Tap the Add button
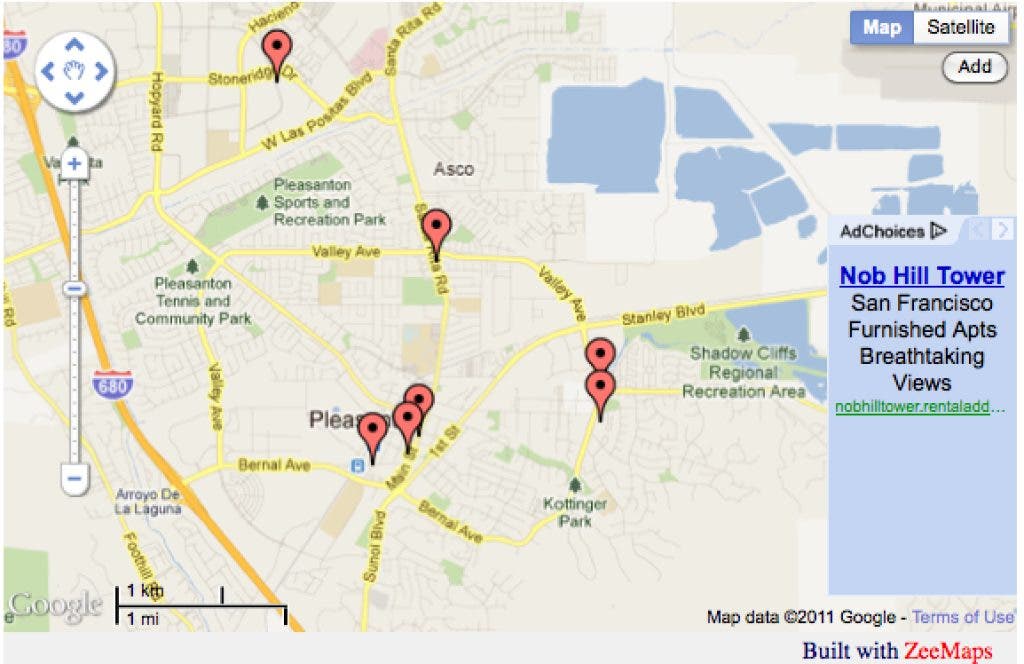1024x664 pixels. click(974, 67)
